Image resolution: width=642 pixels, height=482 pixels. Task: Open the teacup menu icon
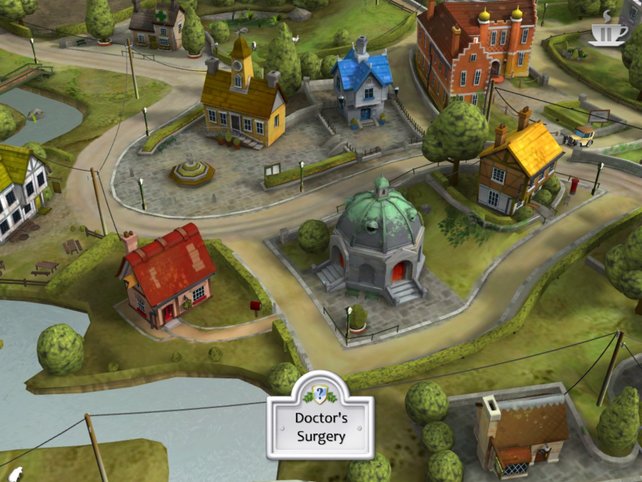click(x=609, y=30)
